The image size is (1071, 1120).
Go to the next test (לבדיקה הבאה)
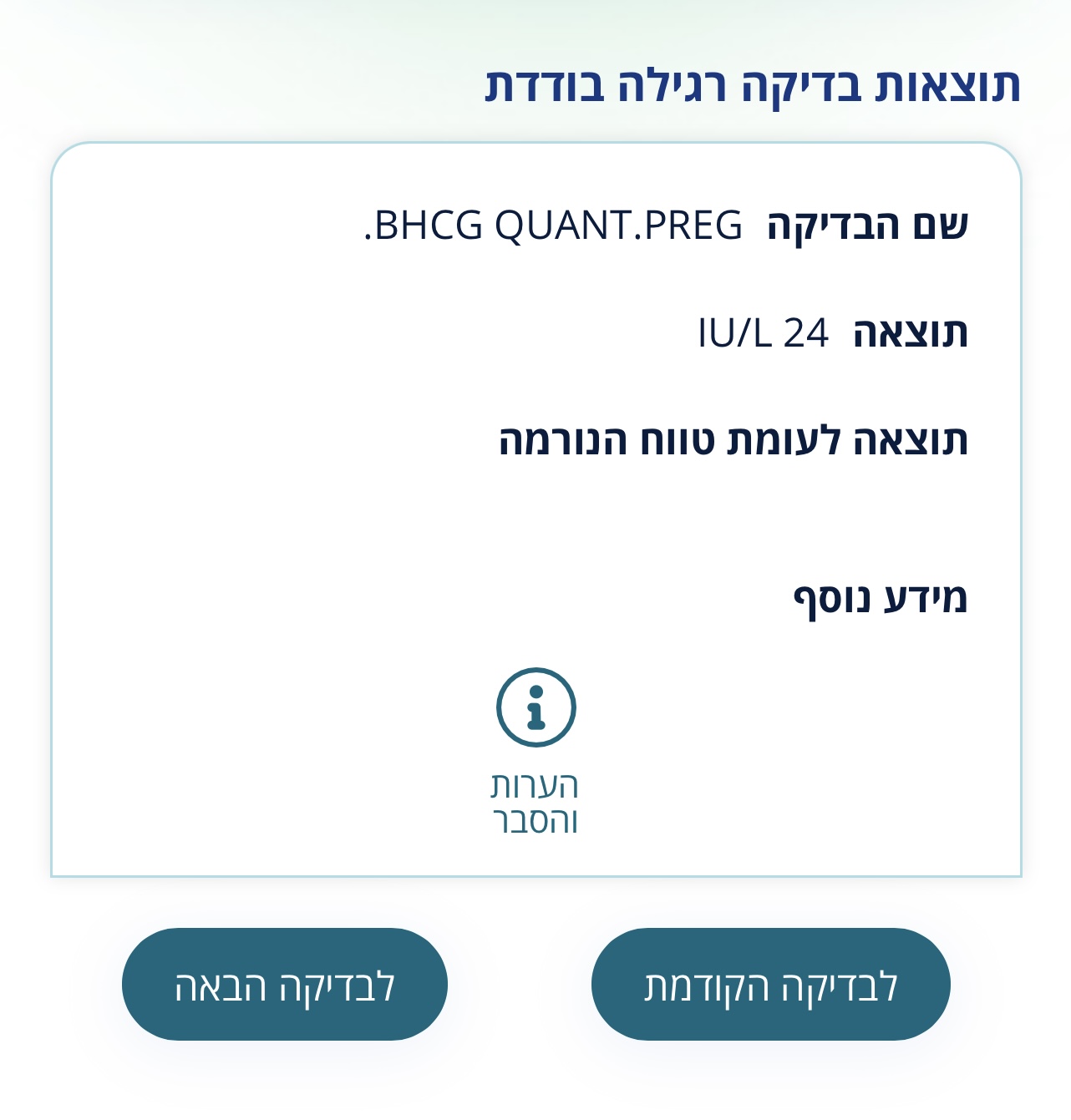coord(284,985)
